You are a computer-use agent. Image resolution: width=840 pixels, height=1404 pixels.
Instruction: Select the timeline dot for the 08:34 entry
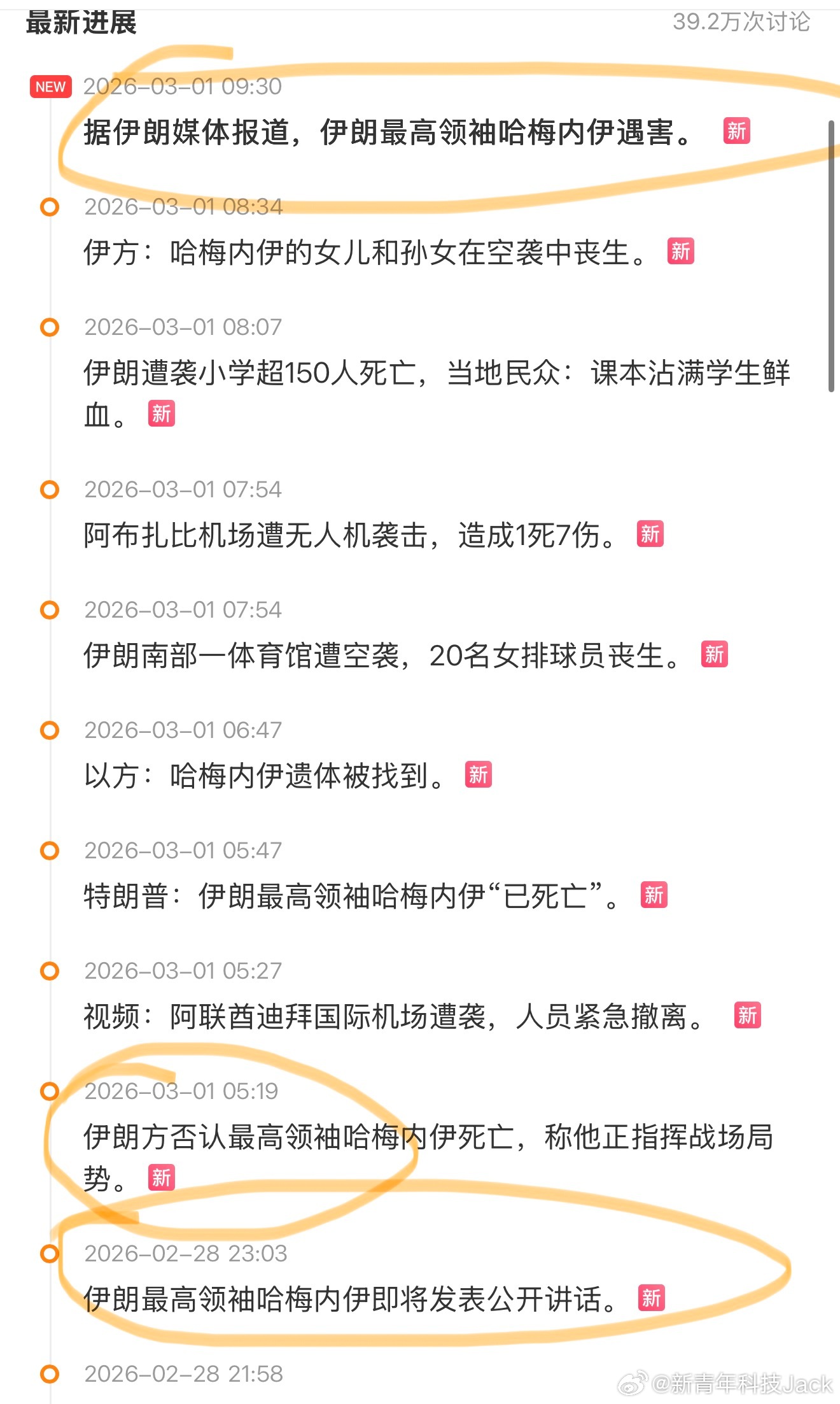49,206
